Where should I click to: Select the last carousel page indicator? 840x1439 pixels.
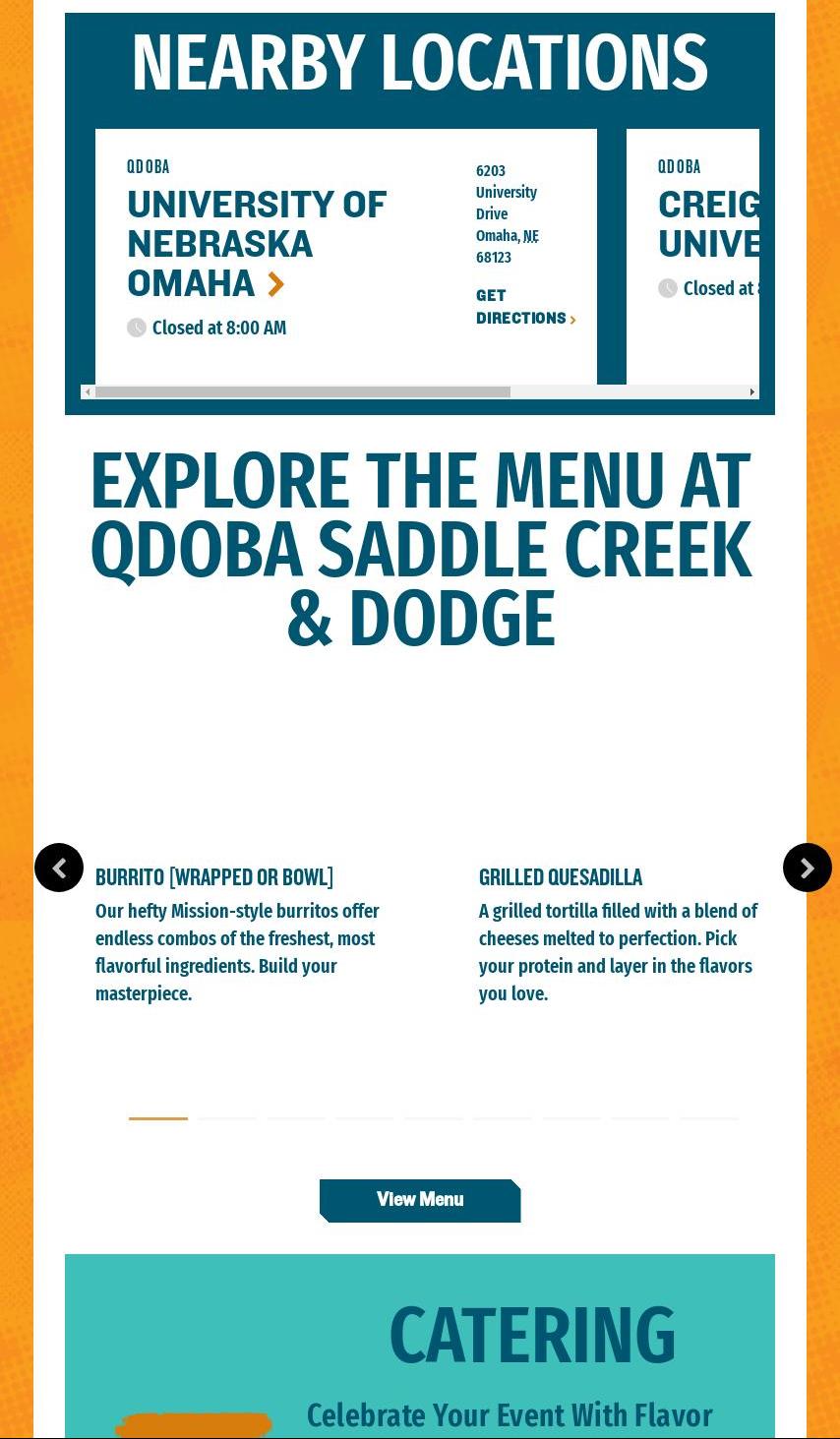tap(709, 1118)
